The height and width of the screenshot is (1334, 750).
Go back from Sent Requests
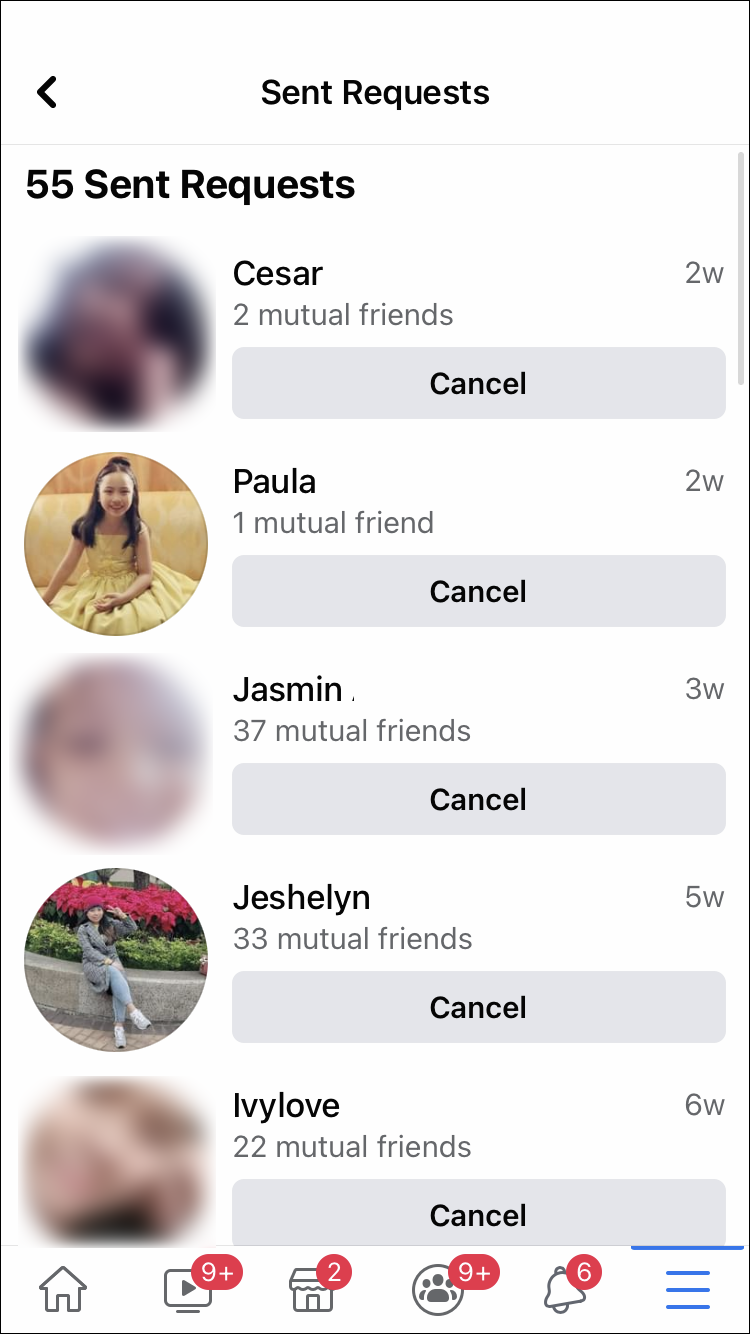point(47,92)
